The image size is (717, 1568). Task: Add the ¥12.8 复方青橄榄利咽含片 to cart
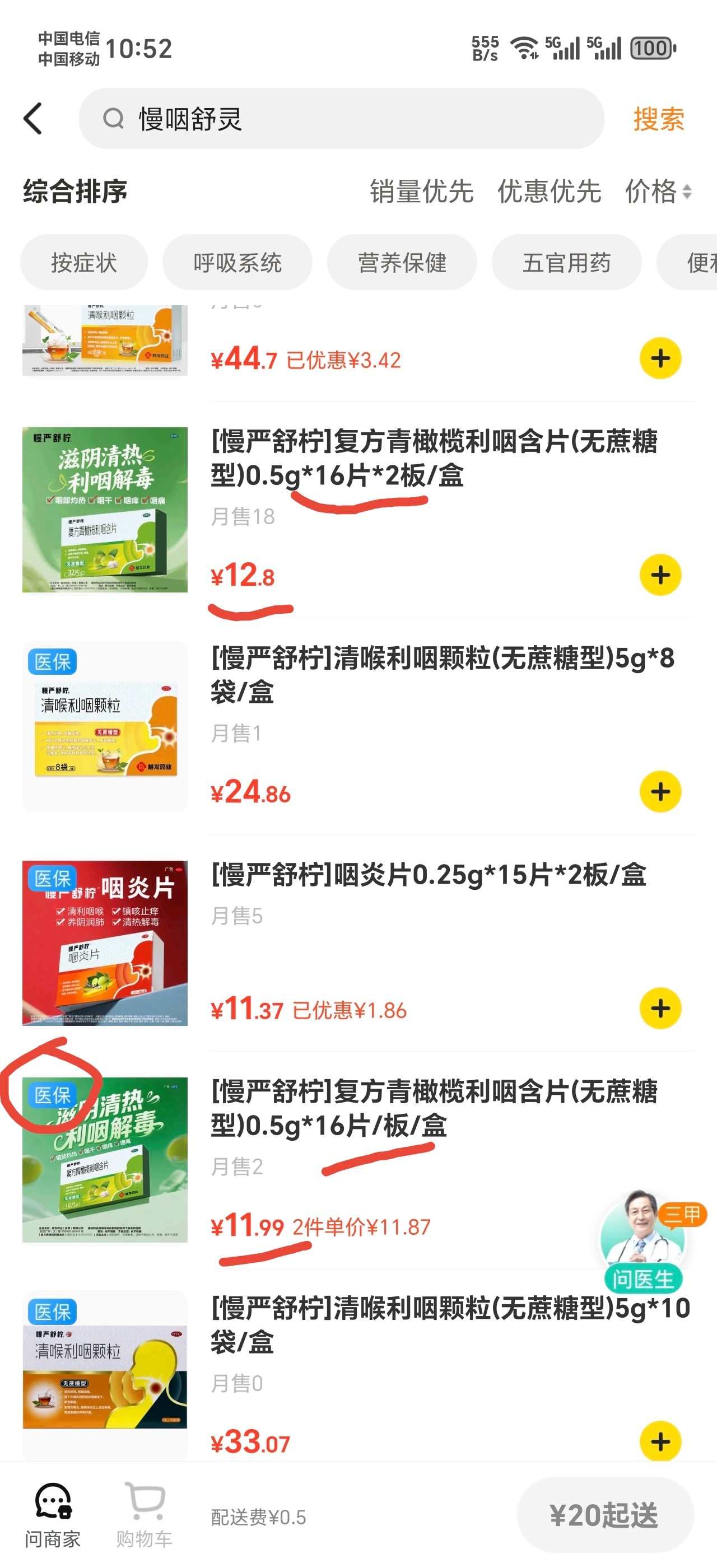tap(660, 575)
